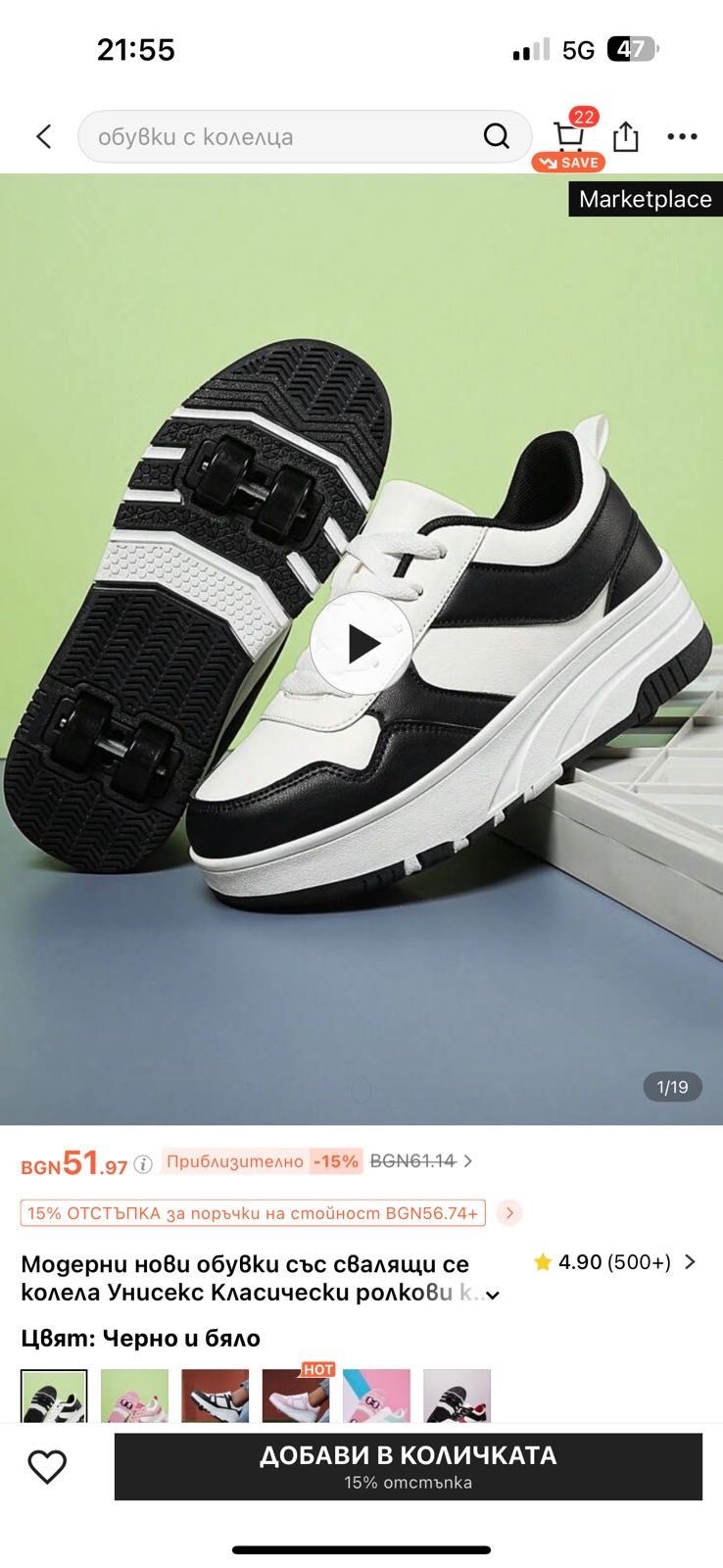Open the 15% ОТСТЪПКА coupon banner
This screenshot has height=1568, width=723.
253,1212
